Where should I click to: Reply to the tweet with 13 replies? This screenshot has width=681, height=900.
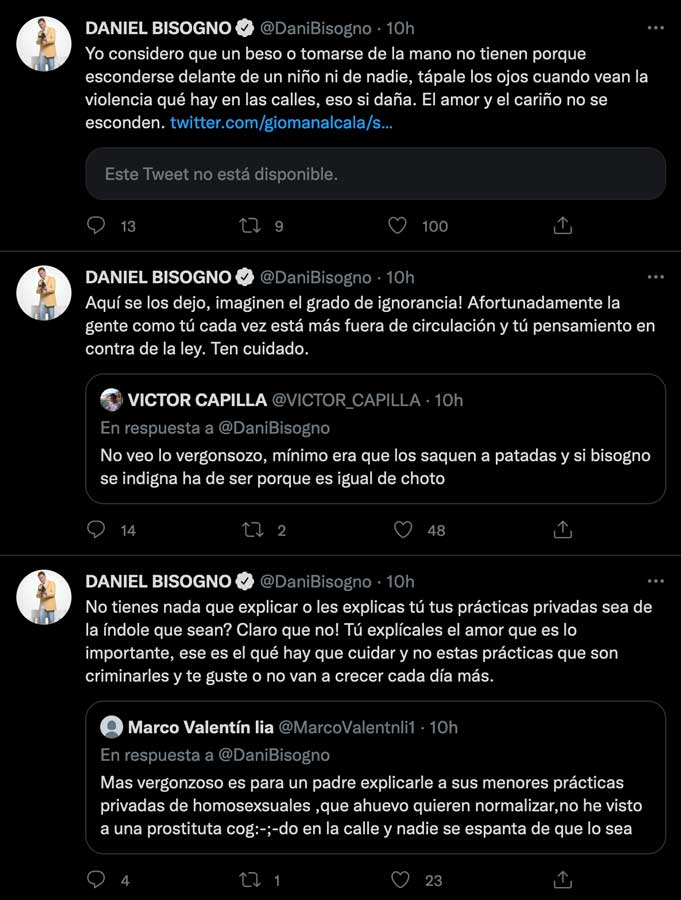click(x=97, y=226)
